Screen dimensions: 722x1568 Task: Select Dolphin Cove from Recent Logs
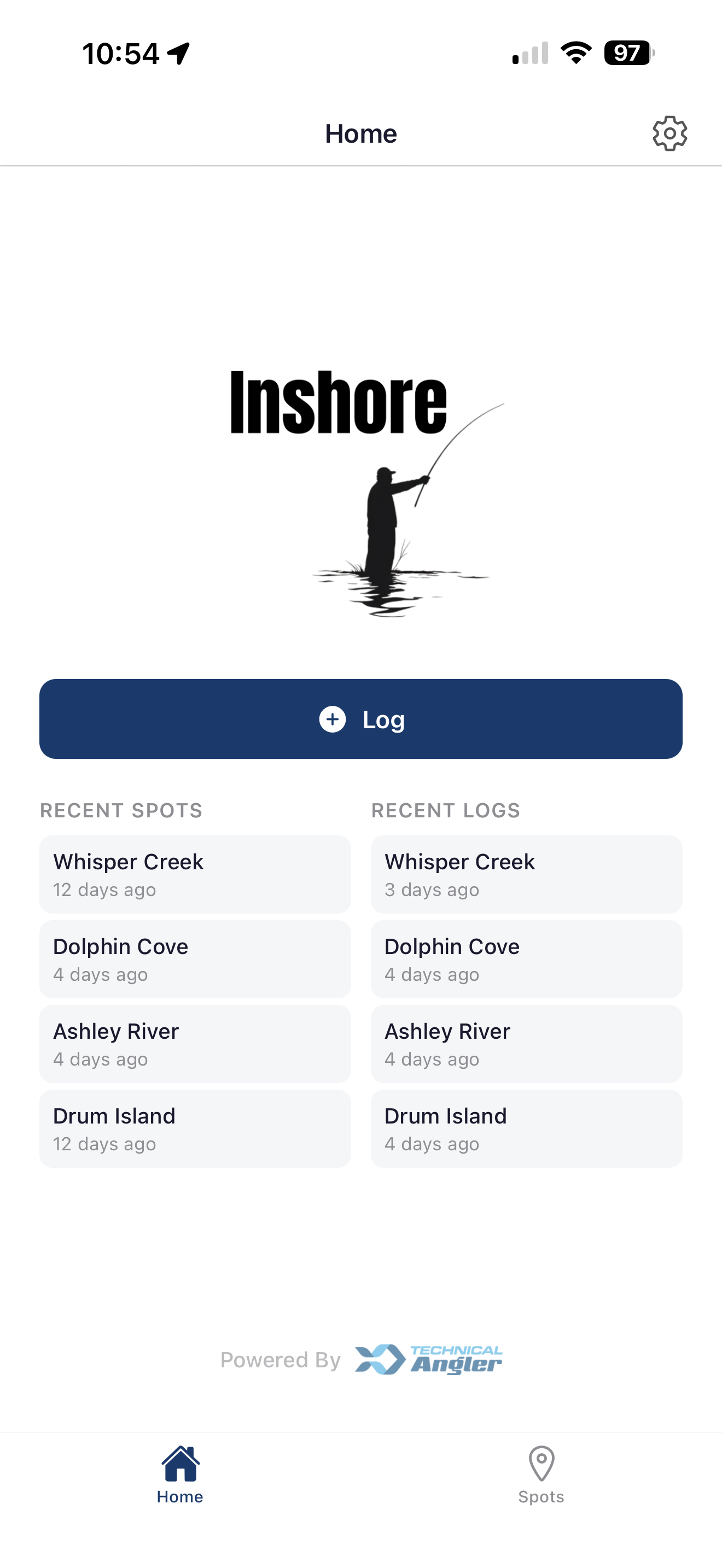pyautogui.click(x=526, y=959)
